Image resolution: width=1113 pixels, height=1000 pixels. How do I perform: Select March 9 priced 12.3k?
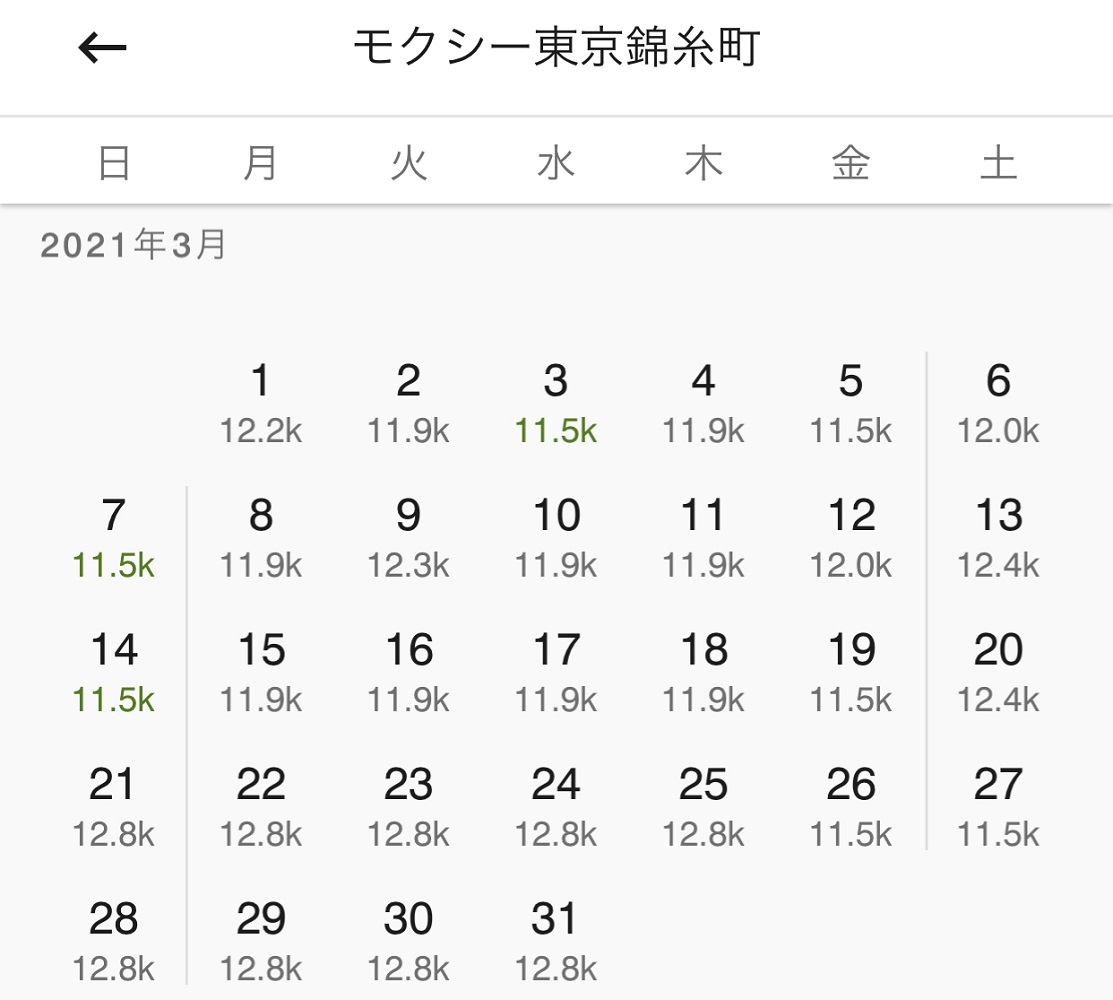(x=408, y=538)
